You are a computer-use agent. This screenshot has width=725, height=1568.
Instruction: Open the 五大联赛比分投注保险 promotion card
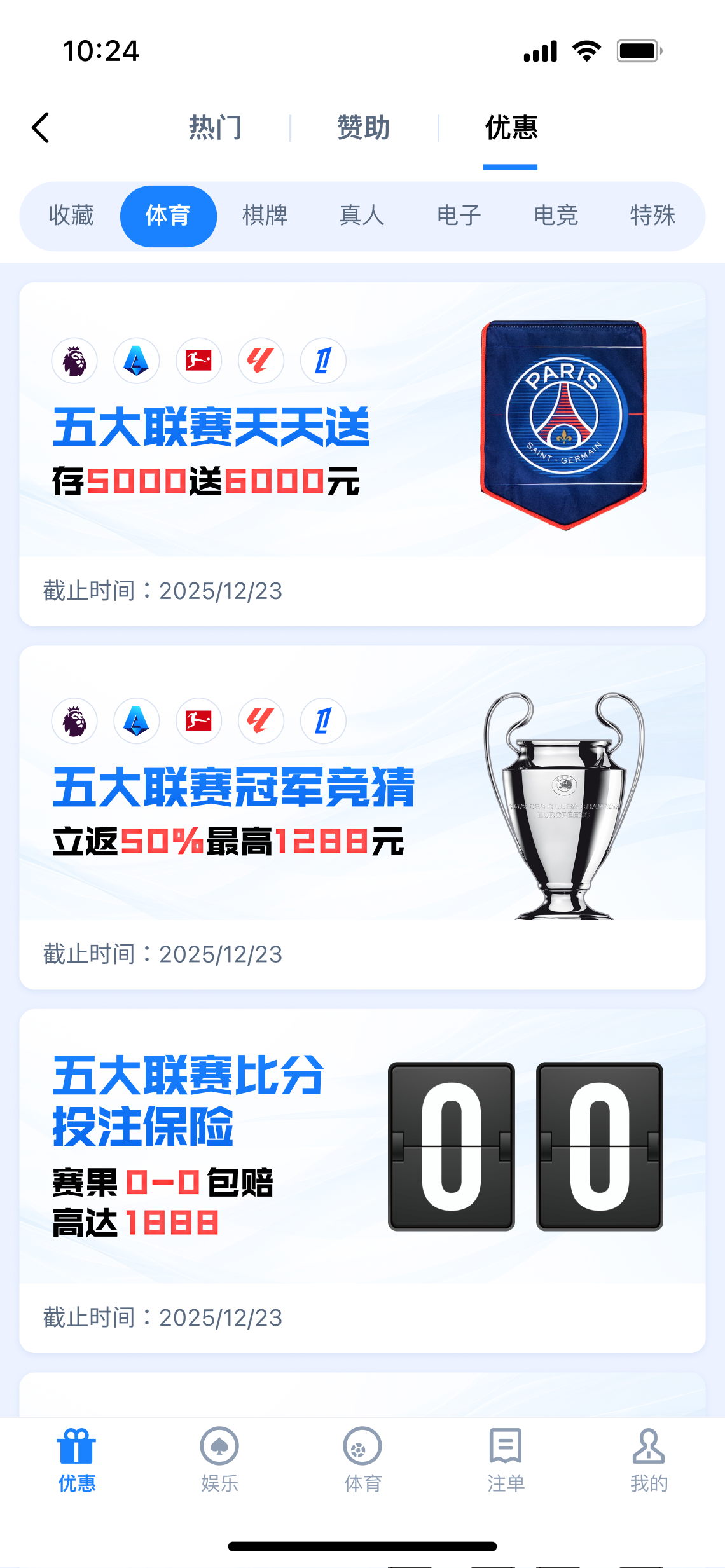pyautogui.click(x=362, y=1180)
